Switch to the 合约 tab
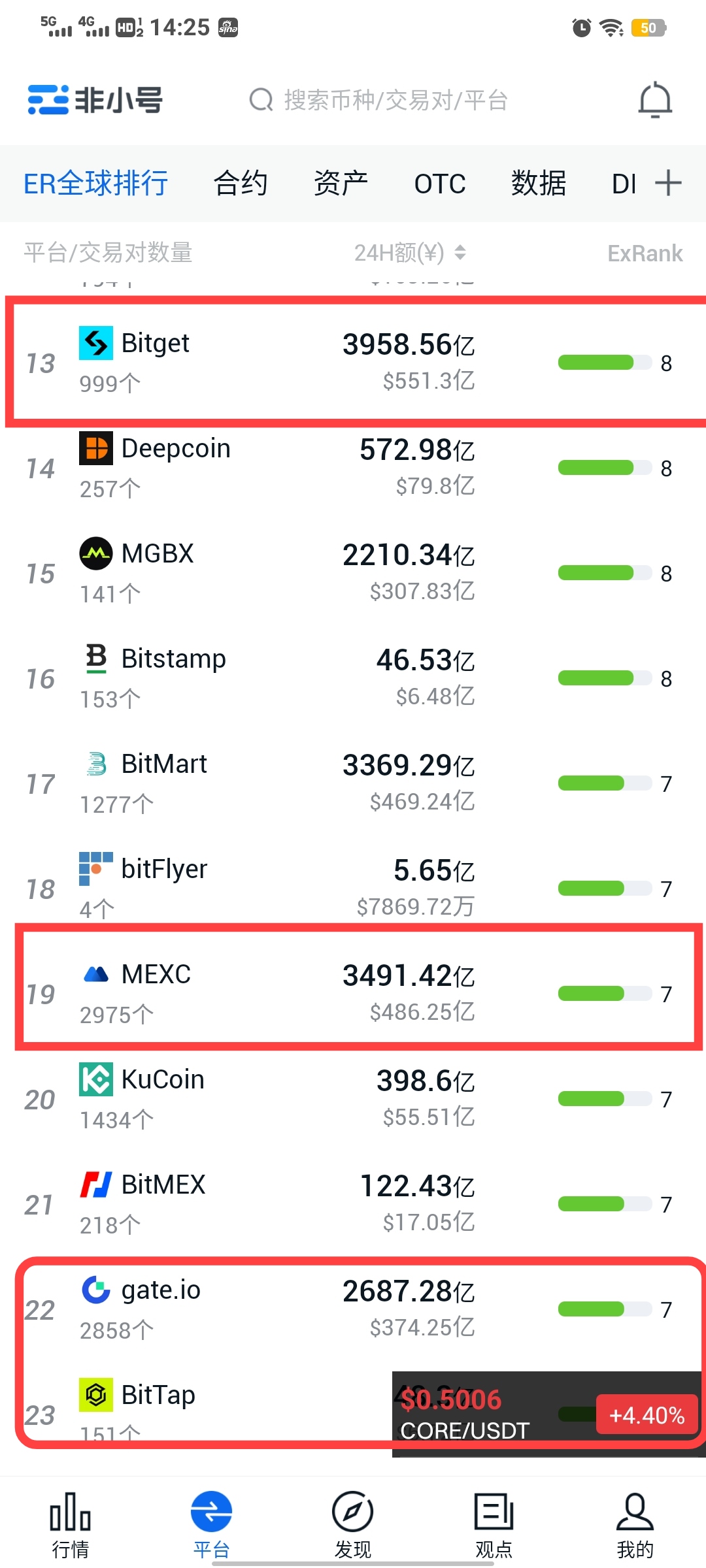Screen dimensions: 706x1568 coord(241,184)
